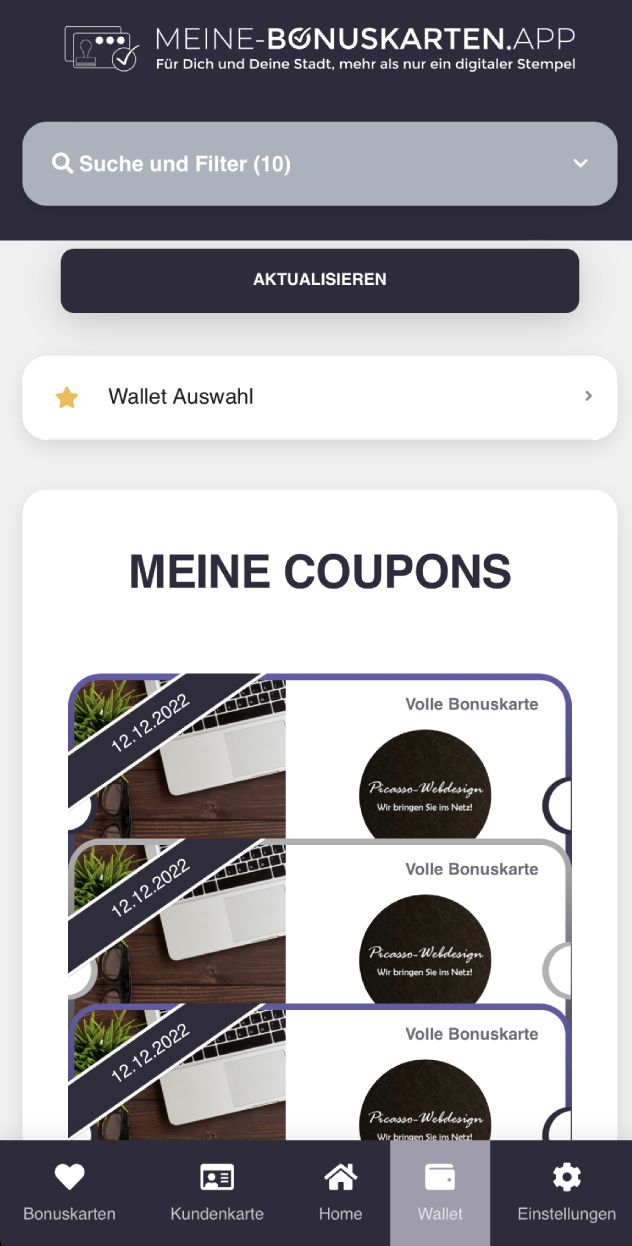
Task: Open Wallet Auswahl
Action: pos(319,397)
